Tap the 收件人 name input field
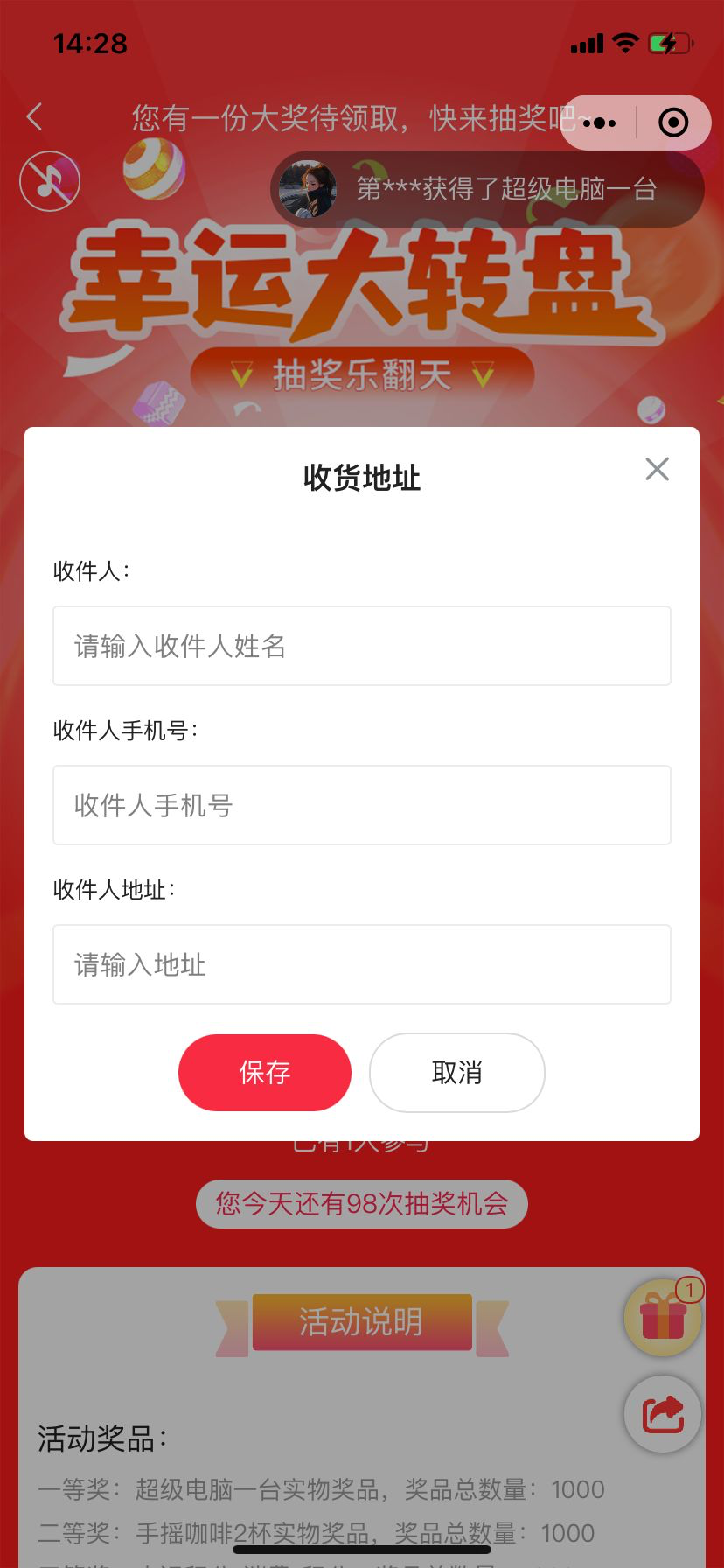The height and width of the screenshot is (1568, 724). pyautogui.click(x=362, y=646)
